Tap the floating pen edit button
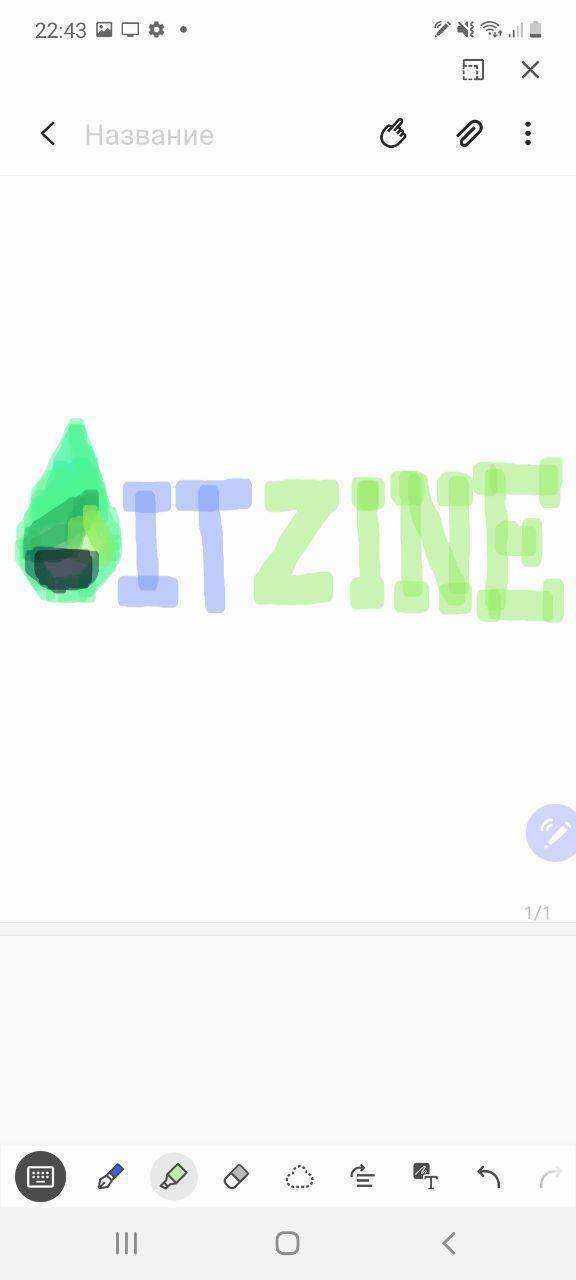 pyautogui.click(x=553, y=832)
